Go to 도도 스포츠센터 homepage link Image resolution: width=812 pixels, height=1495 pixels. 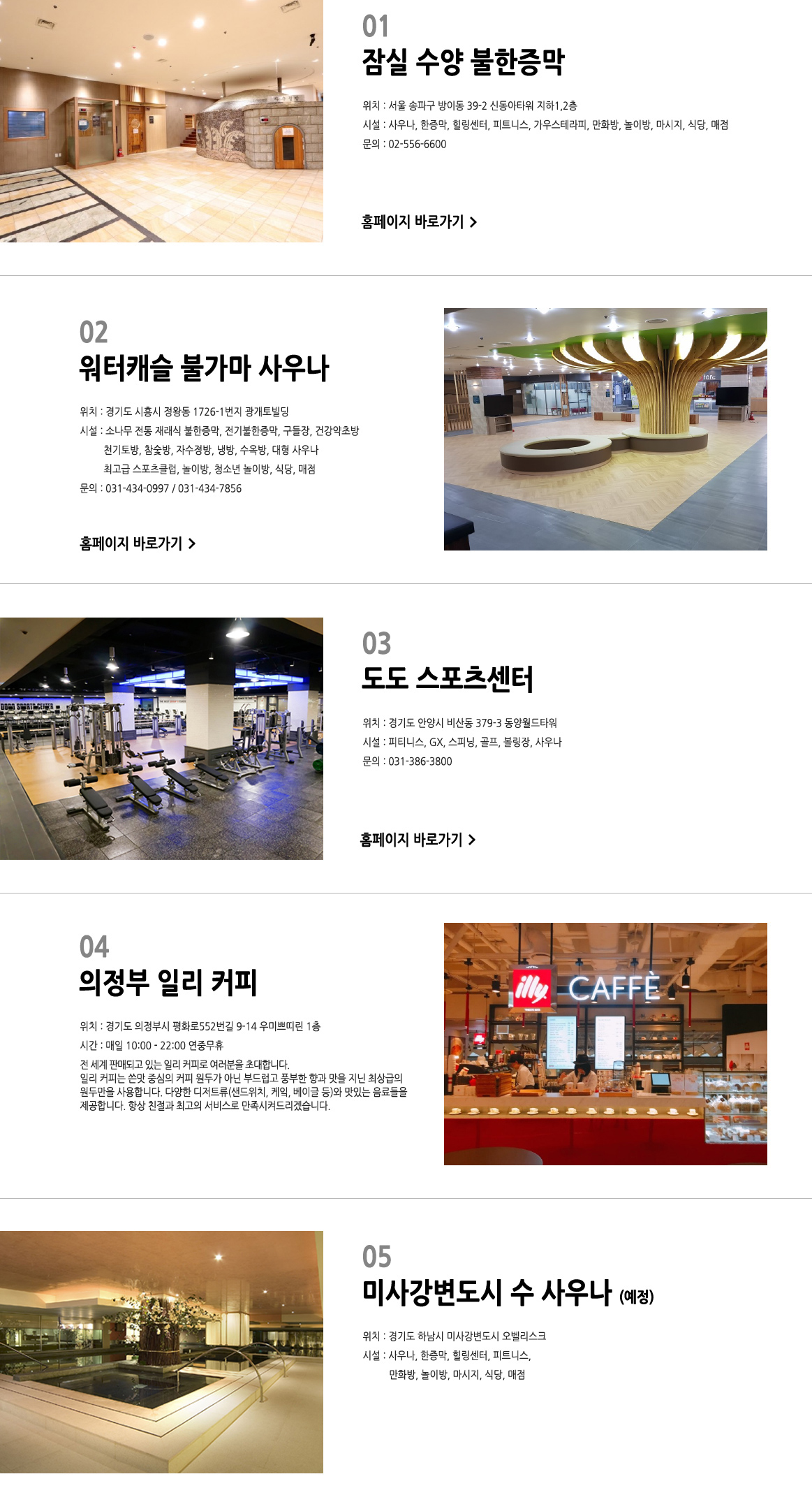click(x=418, y=840)
